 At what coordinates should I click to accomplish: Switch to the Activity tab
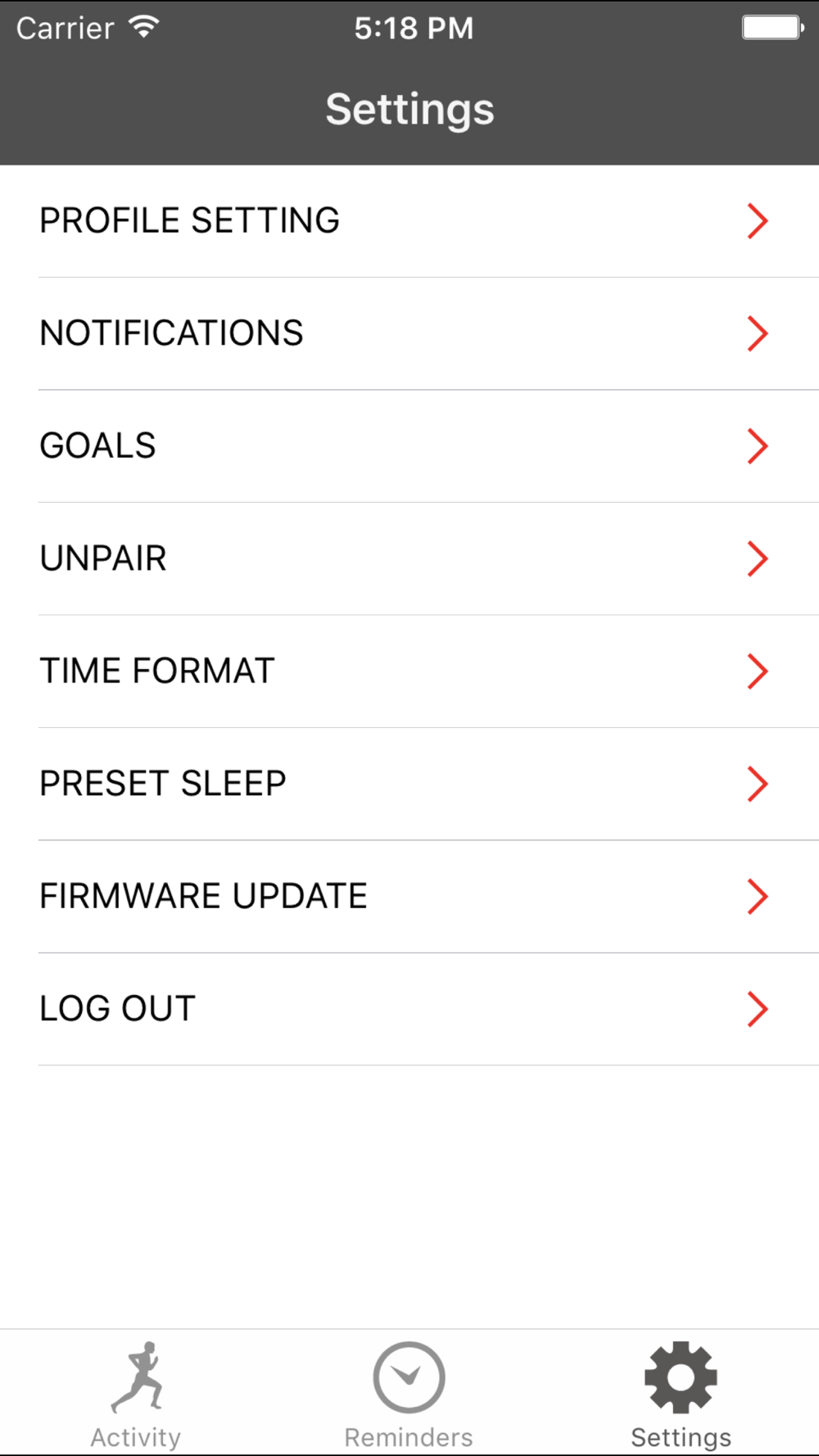(x=136, y=1394)
